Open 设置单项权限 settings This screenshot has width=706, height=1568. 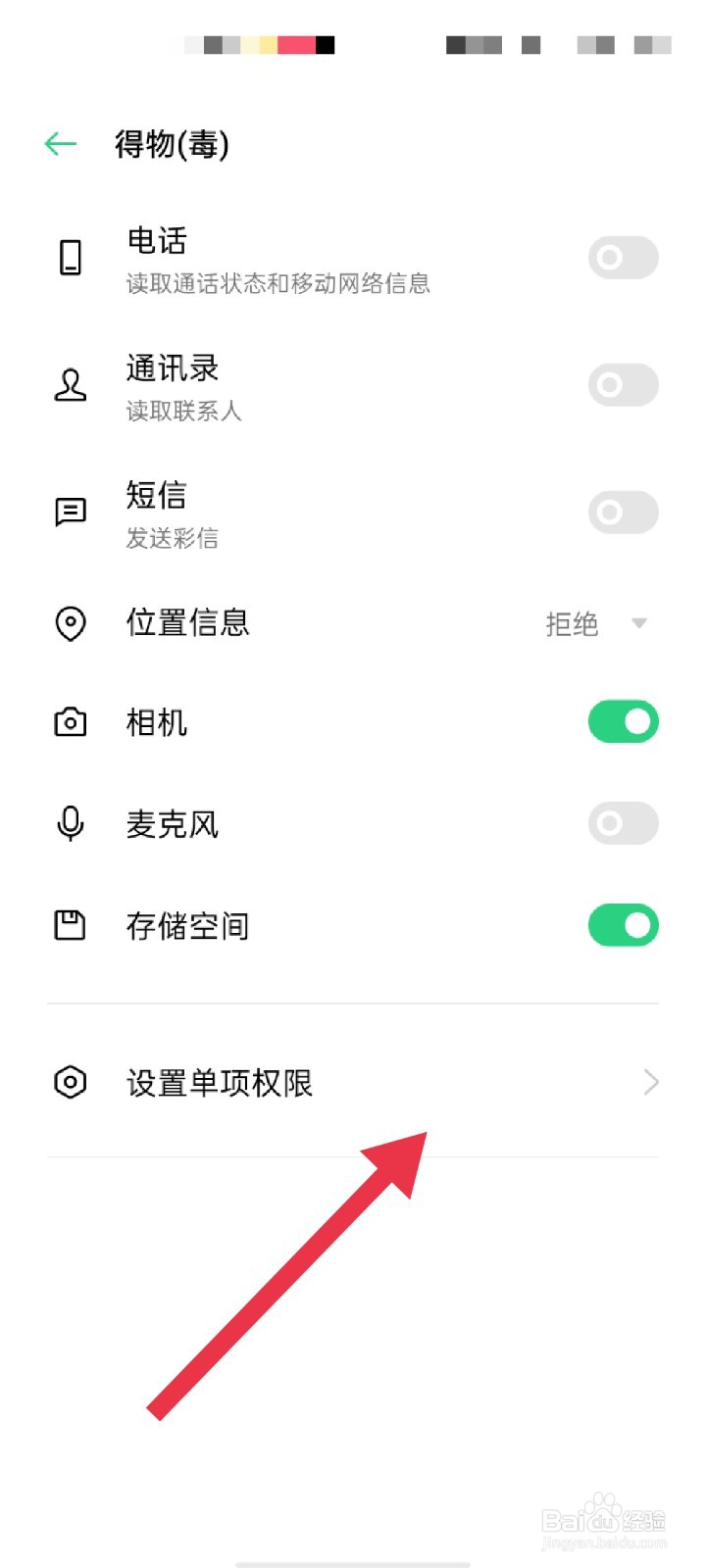353,1083
